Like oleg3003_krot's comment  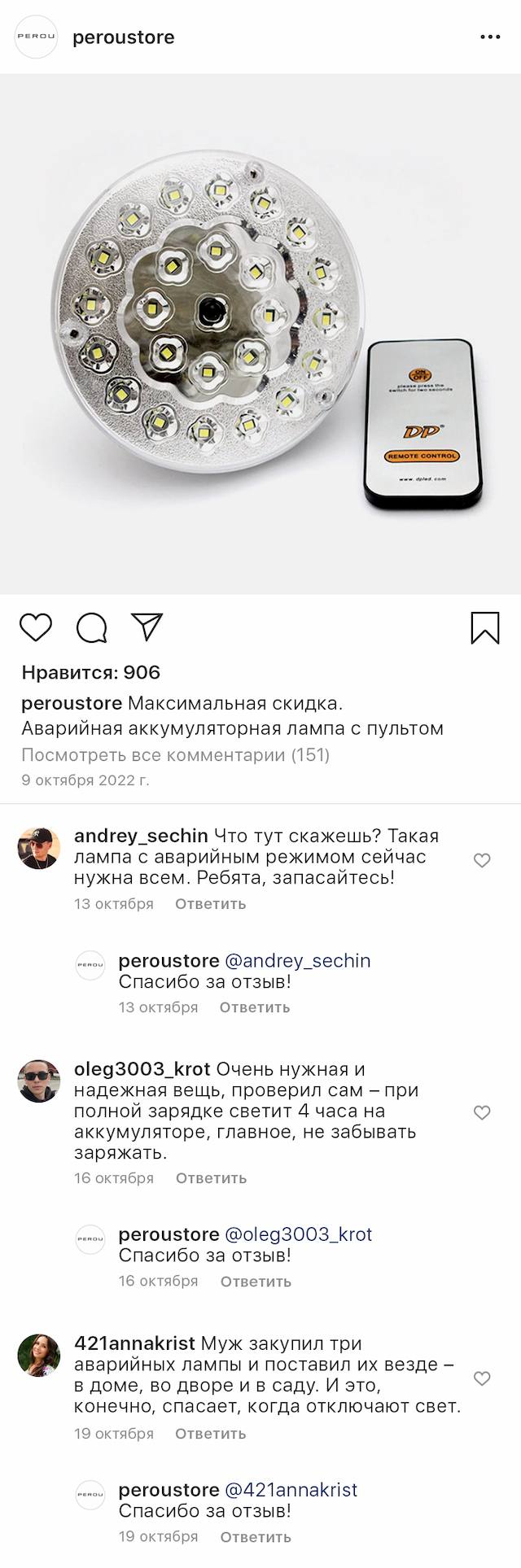coord(482,1112)
